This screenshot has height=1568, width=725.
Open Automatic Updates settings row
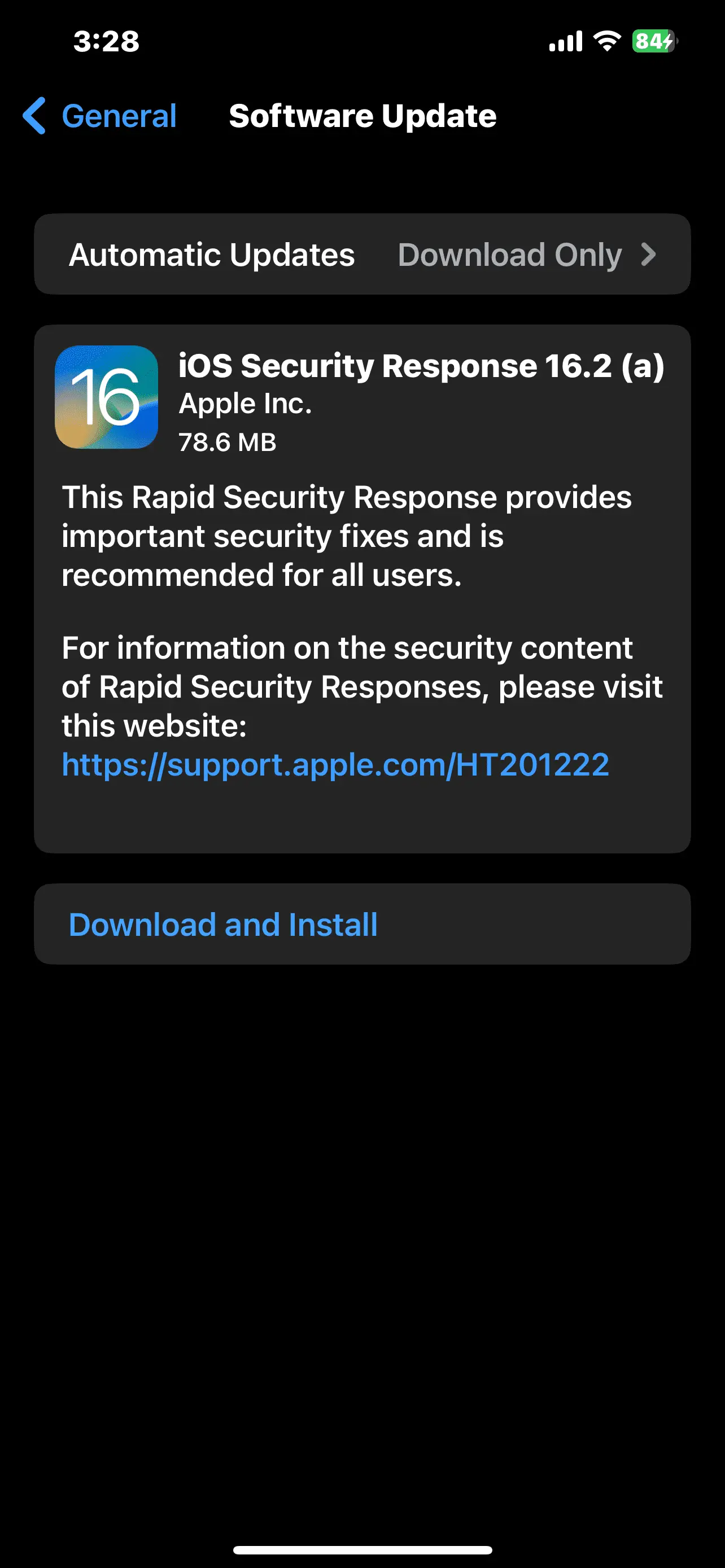(362, 255)
